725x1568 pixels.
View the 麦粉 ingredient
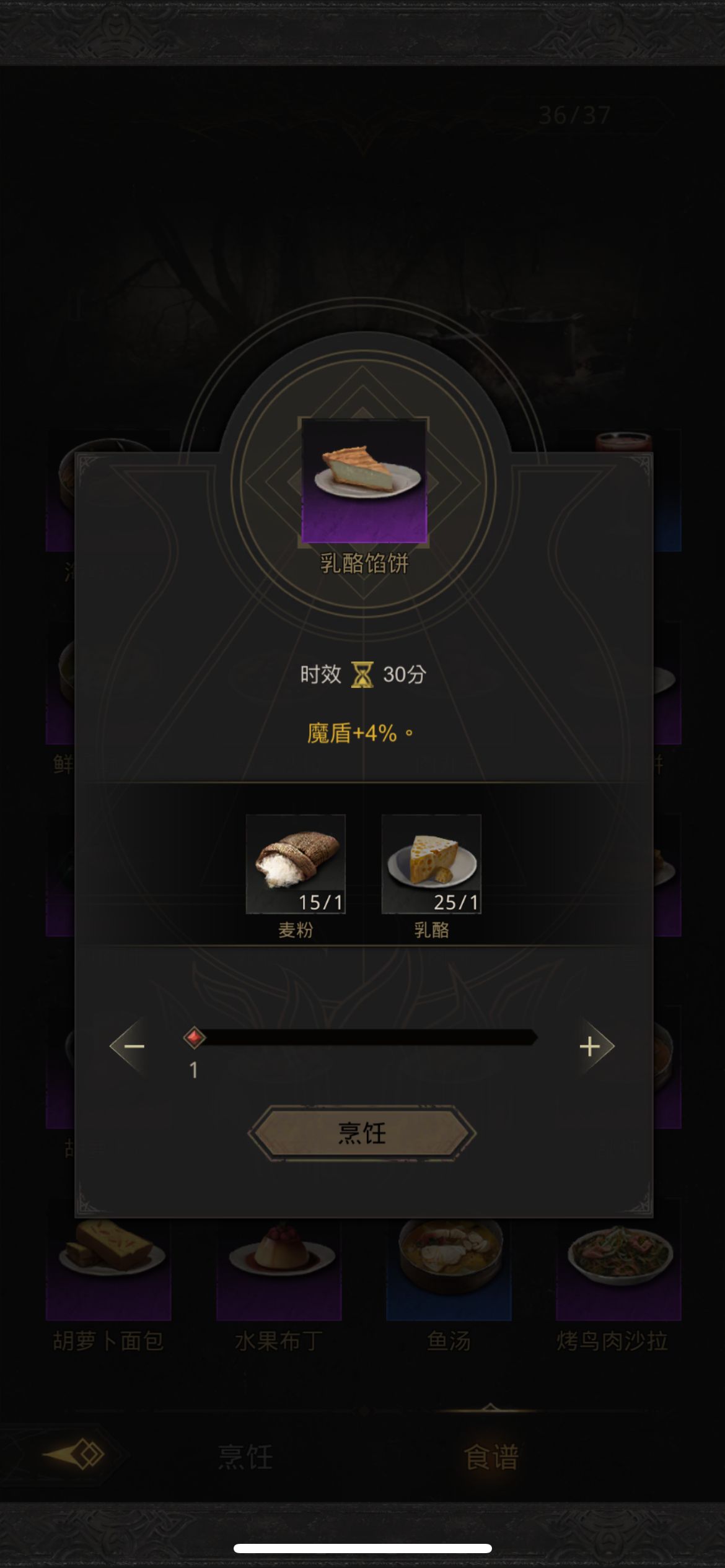pos(296,864)
